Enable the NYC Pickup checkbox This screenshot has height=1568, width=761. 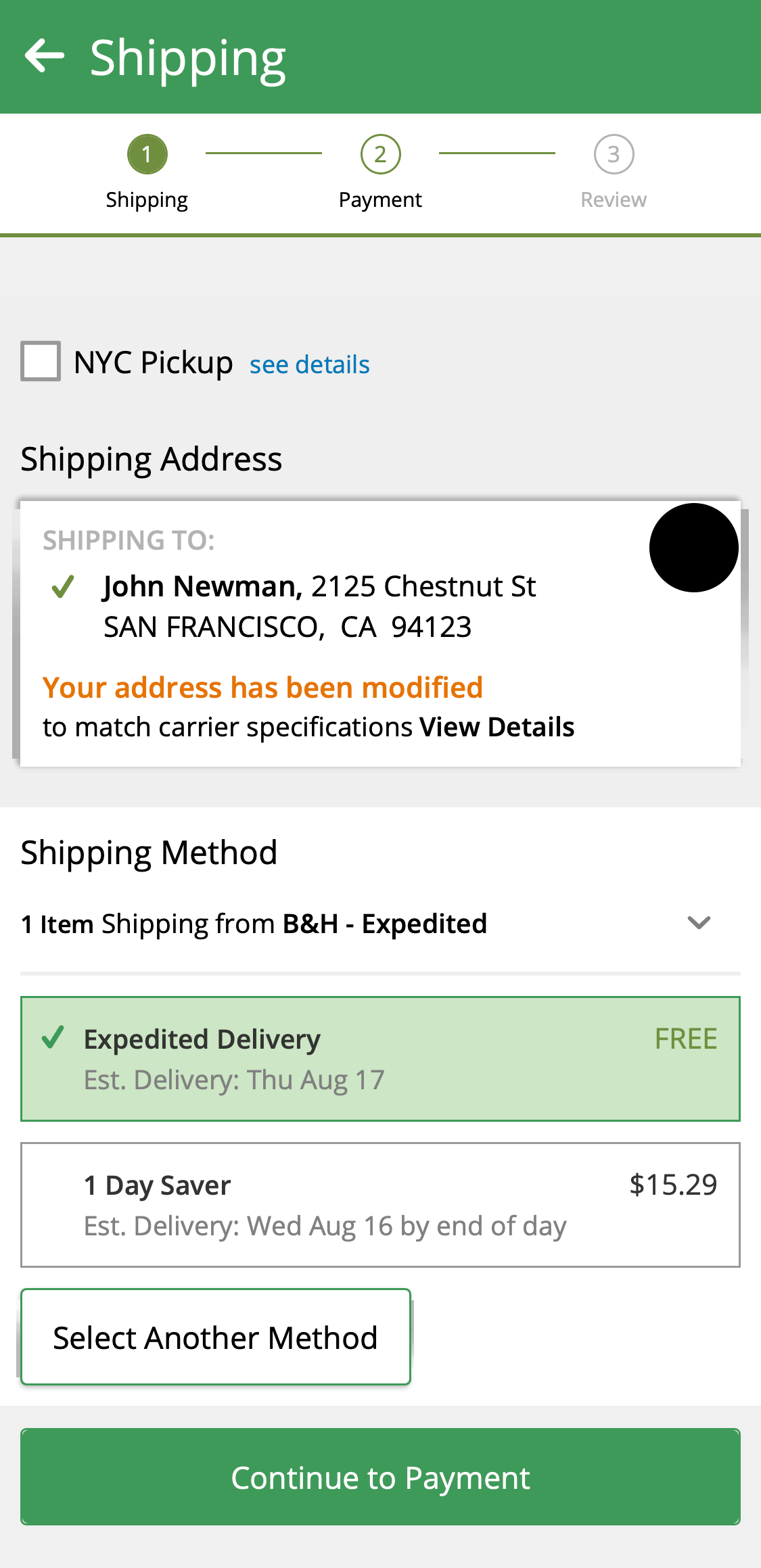41,362
